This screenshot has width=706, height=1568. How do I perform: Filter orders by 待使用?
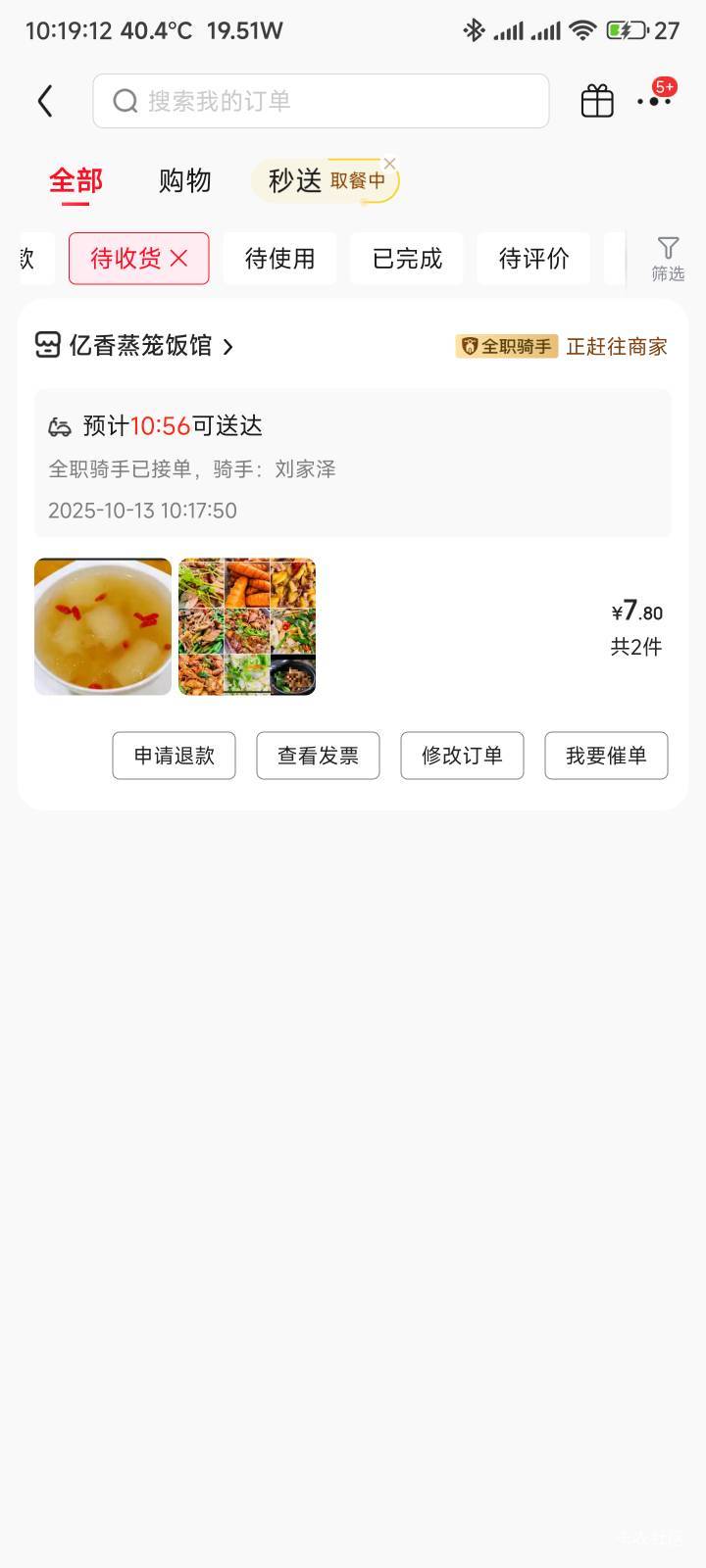279,259
